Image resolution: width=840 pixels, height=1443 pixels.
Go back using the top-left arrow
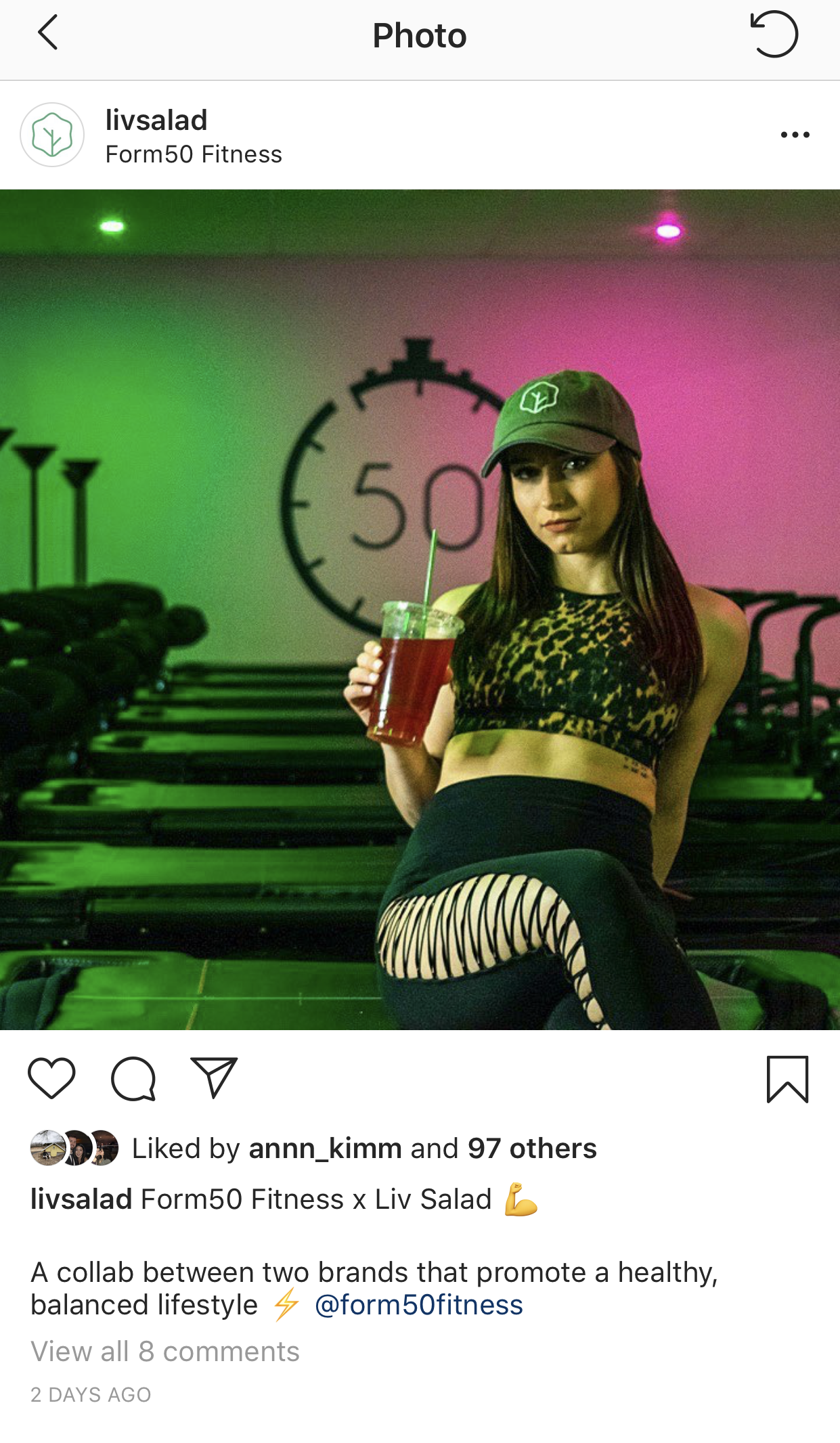pos(47,33)
